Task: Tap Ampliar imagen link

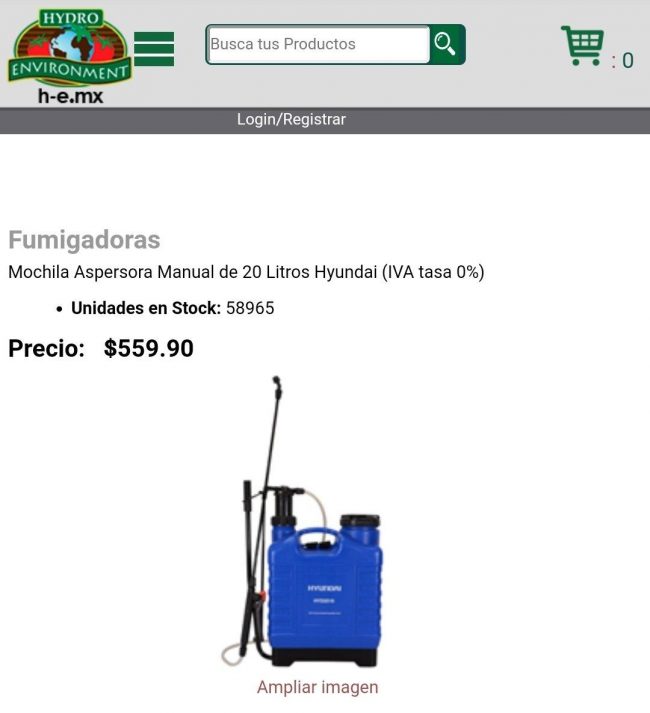Action: (317, 687)
